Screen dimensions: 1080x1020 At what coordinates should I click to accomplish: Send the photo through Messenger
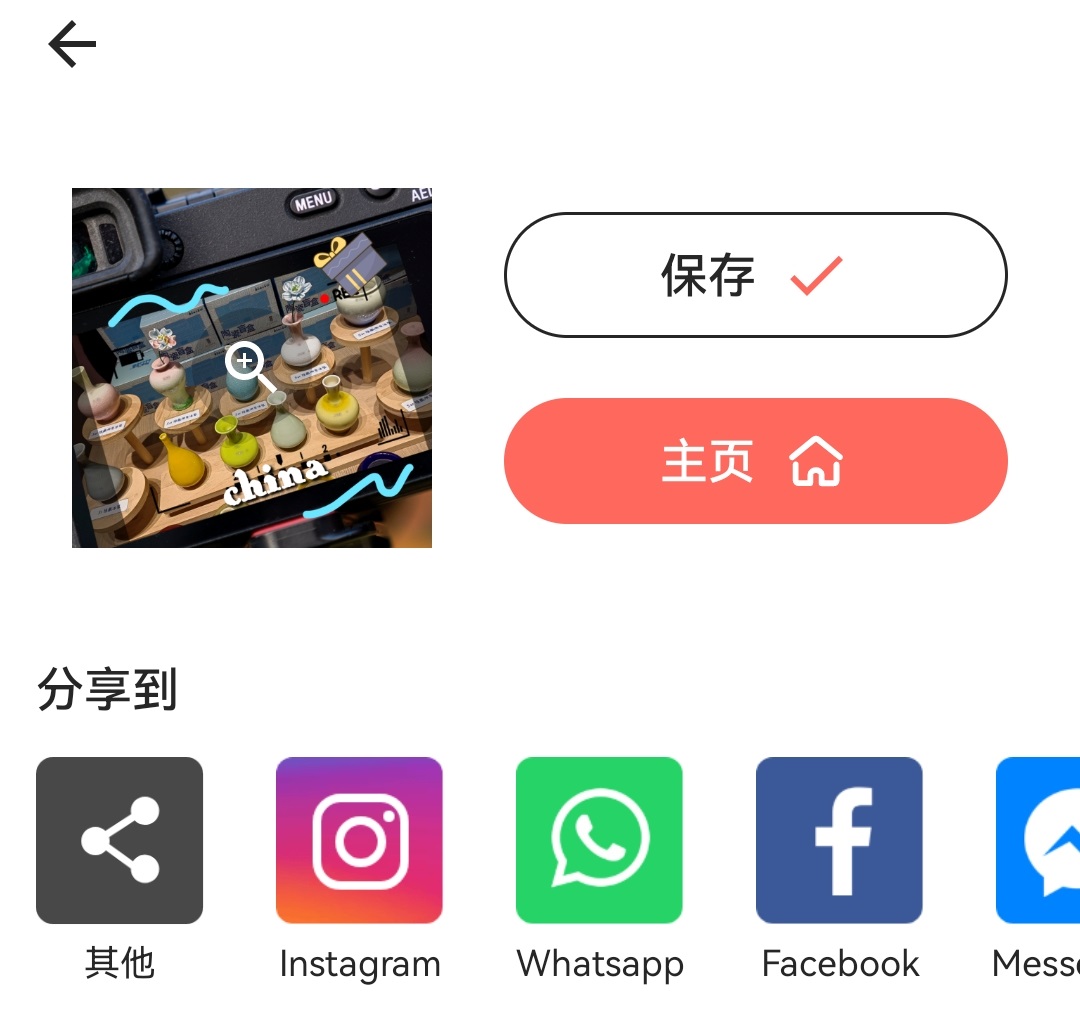(x=1040, y=840)
